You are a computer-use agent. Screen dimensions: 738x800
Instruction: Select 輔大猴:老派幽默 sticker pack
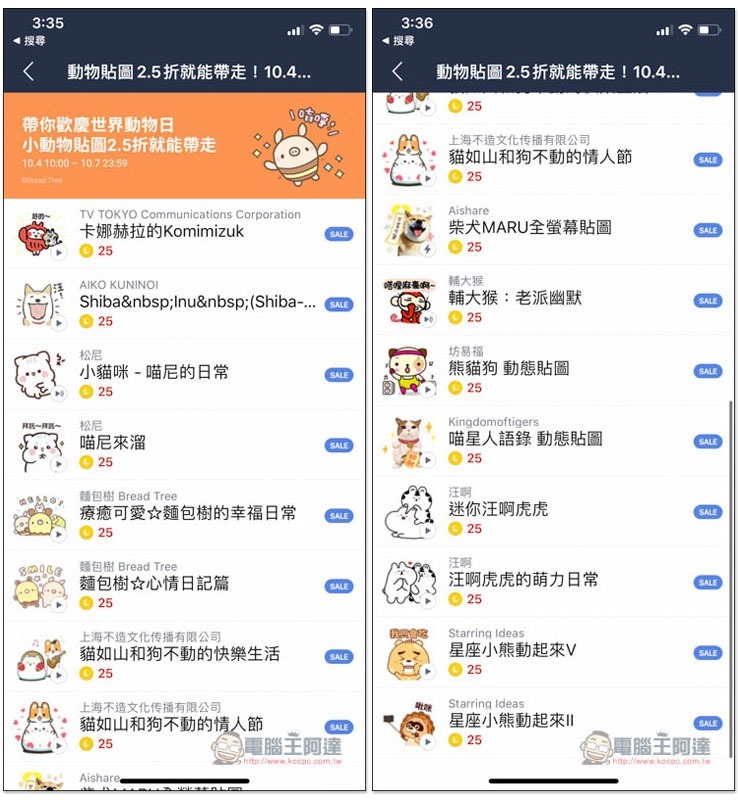pos(515,298)
